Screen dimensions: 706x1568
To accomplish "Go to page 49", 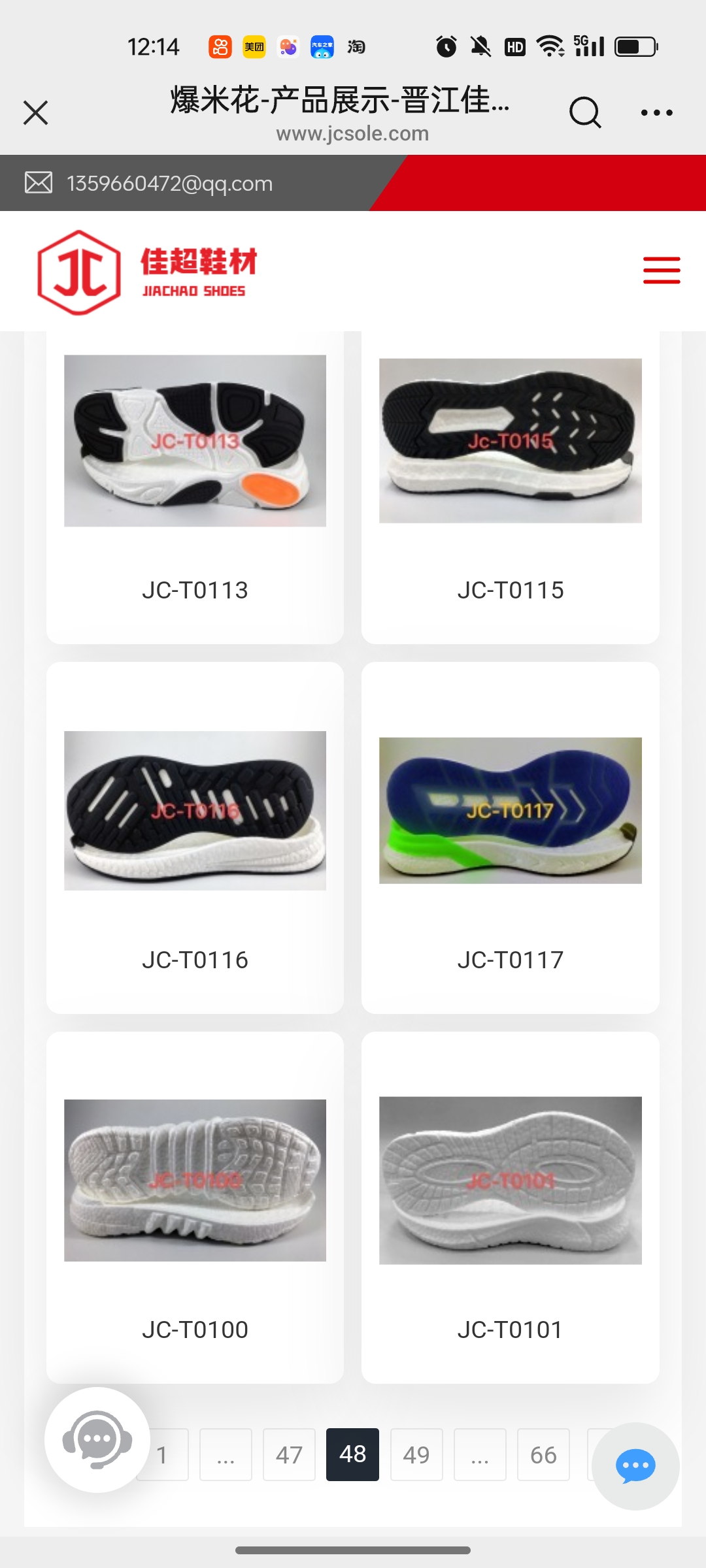I will pos(416,1455).
